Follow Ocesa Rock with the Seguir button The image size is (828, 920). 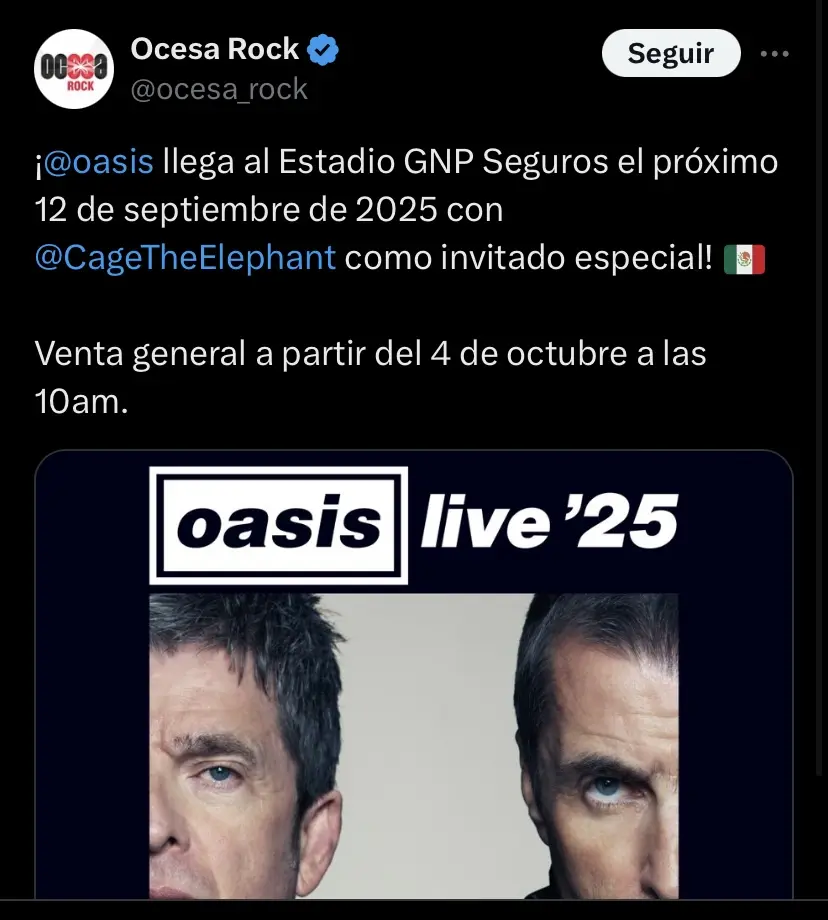(670, 54)
